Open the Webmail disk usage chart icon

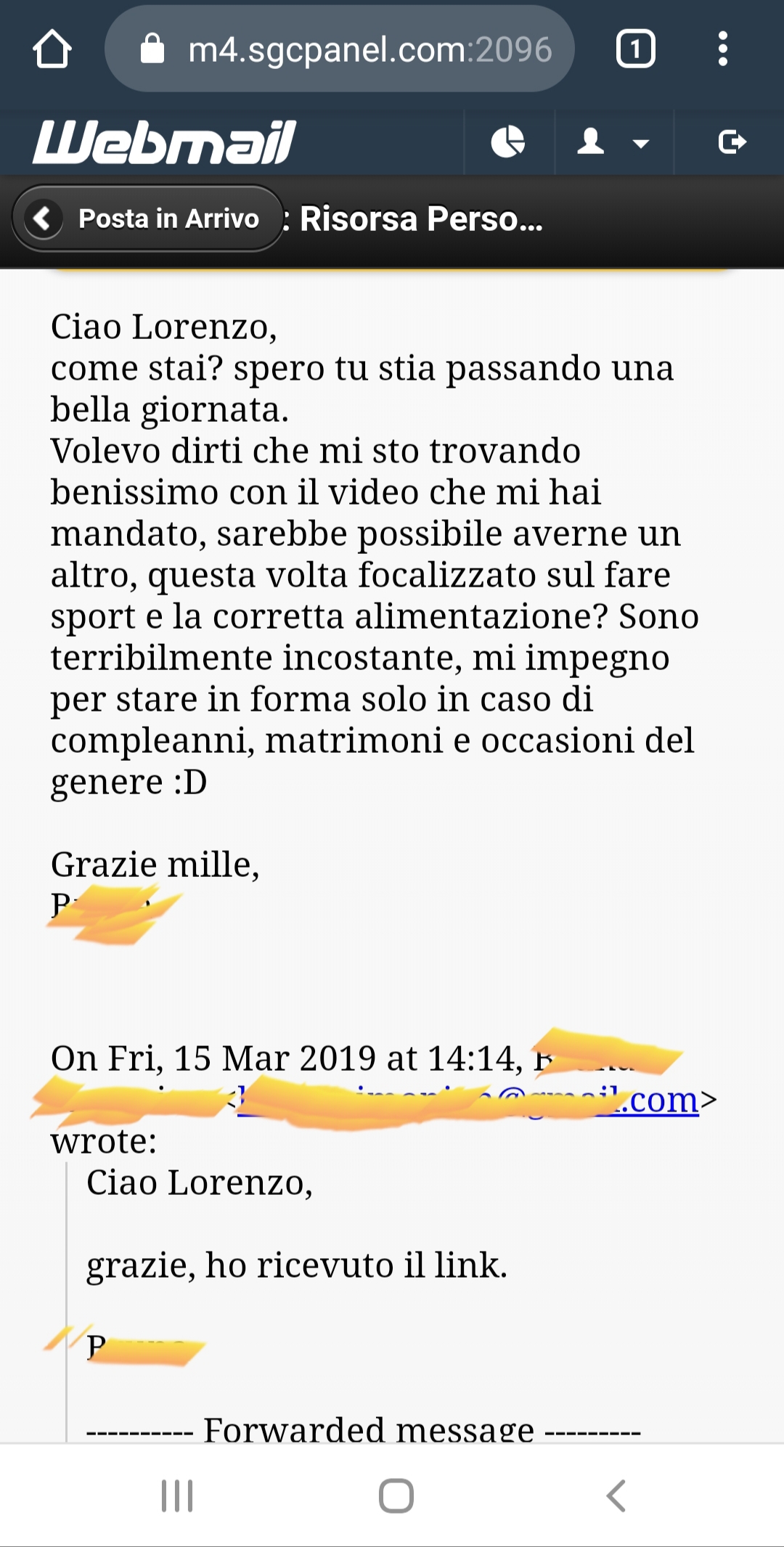coord(508,142)
